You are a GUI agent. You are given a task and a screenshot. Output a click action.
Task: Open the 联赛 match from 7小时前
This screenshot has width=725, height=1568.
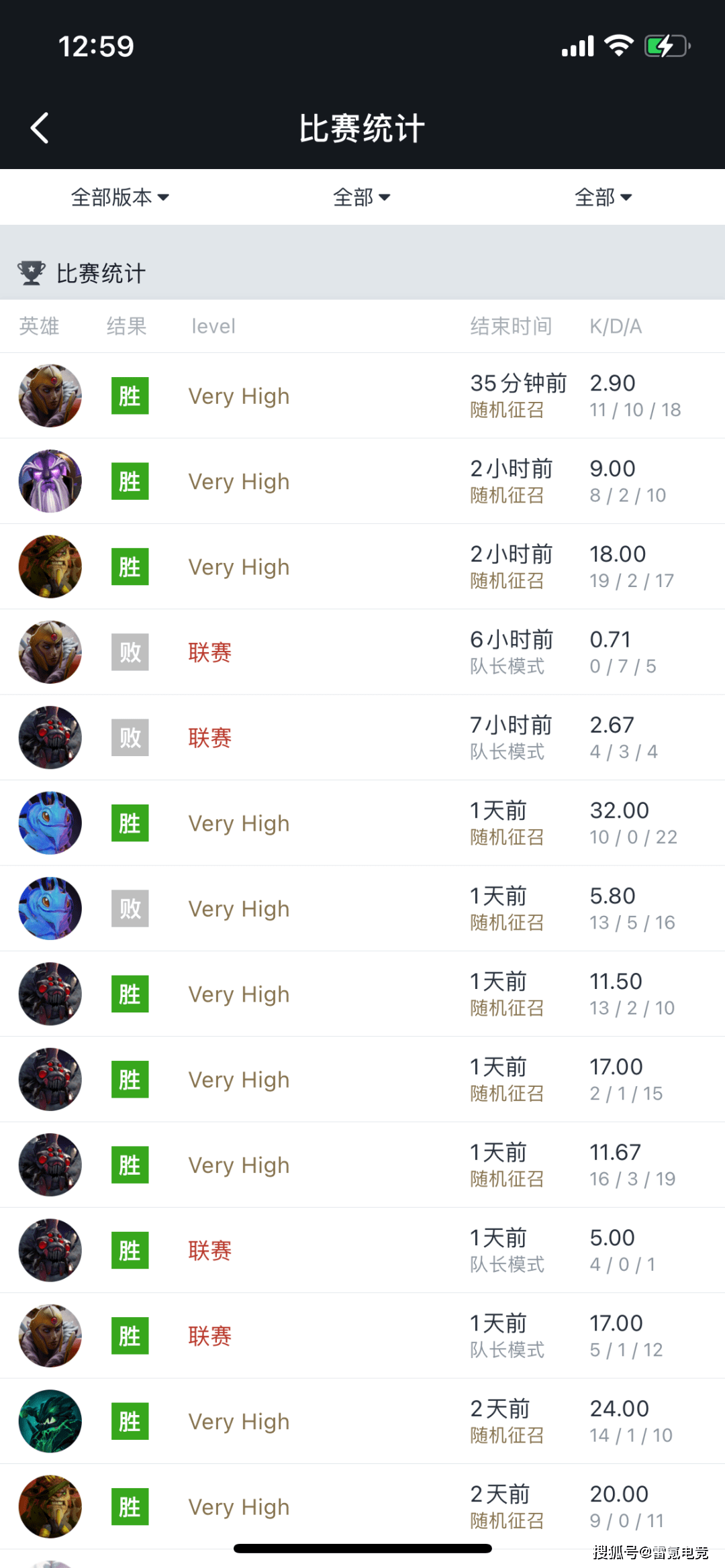tap(362, 737)
